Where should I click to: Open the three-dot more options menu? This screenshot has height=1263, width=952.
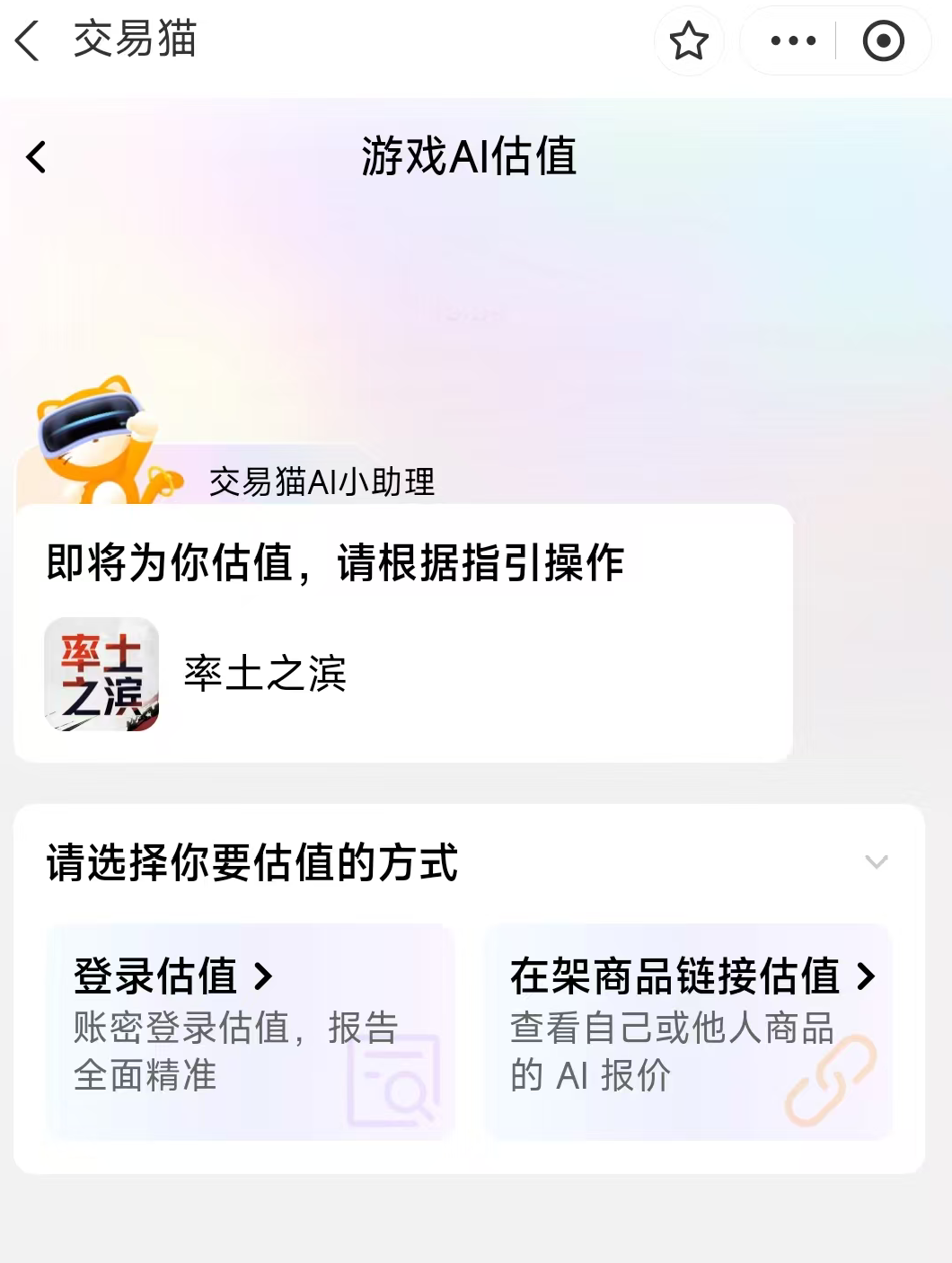793,41
